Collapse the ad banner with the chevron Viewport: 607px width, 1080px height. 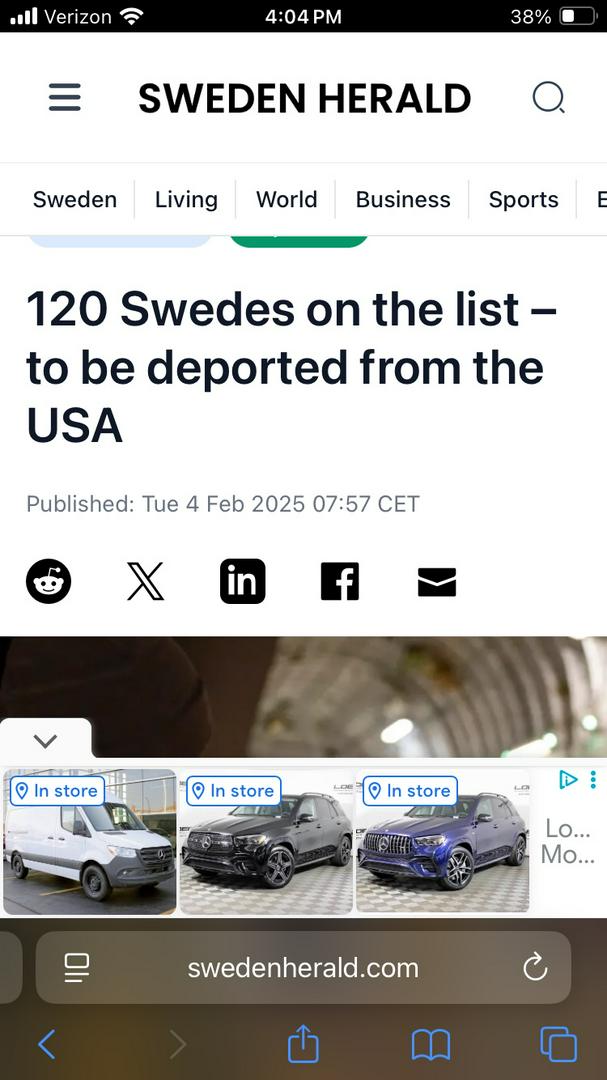45,741
